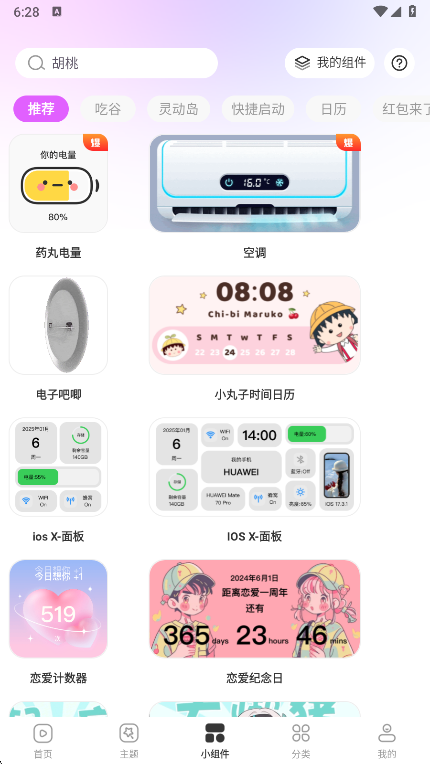The height and width of the screenshot is (764, 430).
Task: Open the 空调 air conditioner widget
Action: tap(255, 184)
